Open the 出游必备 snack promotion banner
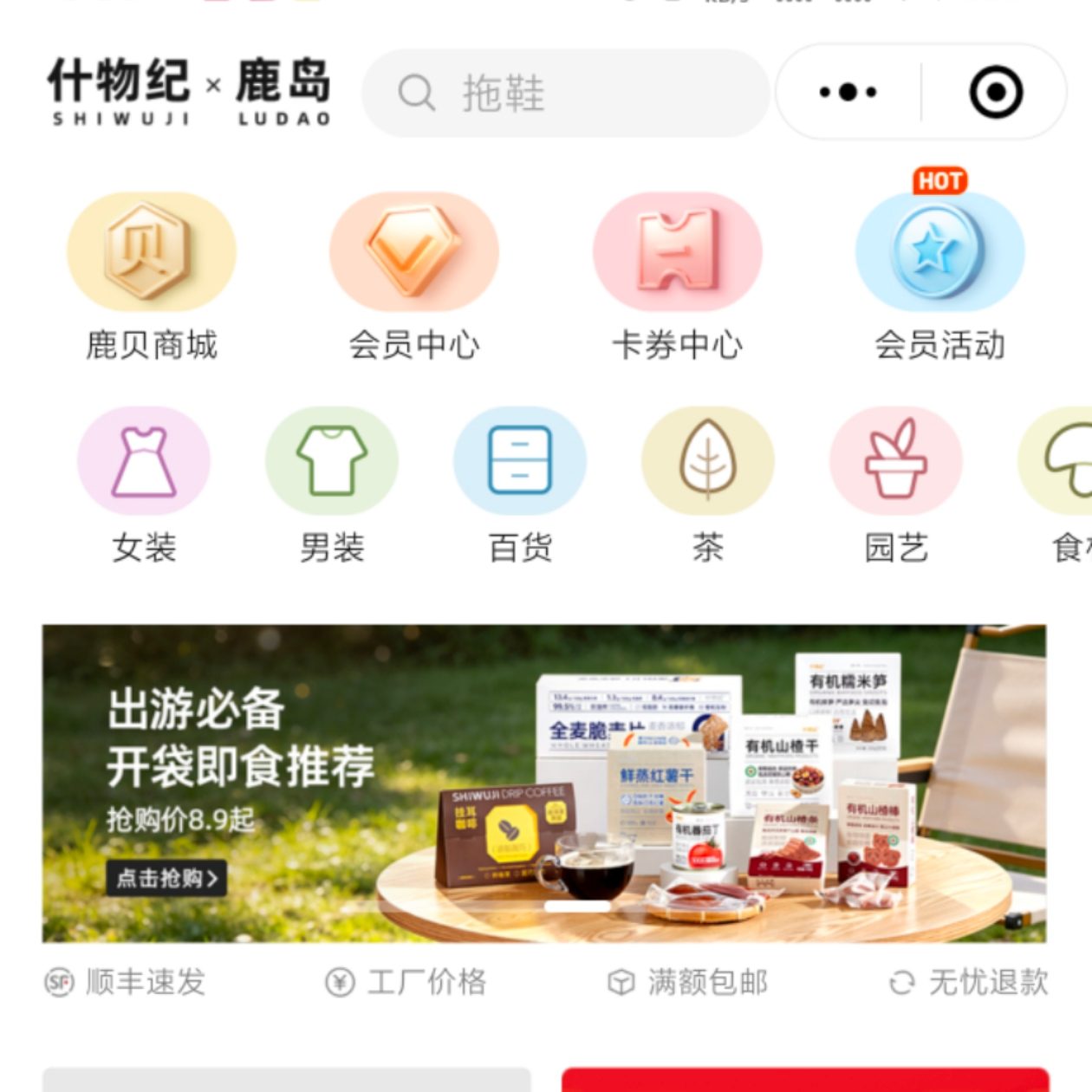This screenshot has height=1092, width=1092. click(x=544, y=783)
